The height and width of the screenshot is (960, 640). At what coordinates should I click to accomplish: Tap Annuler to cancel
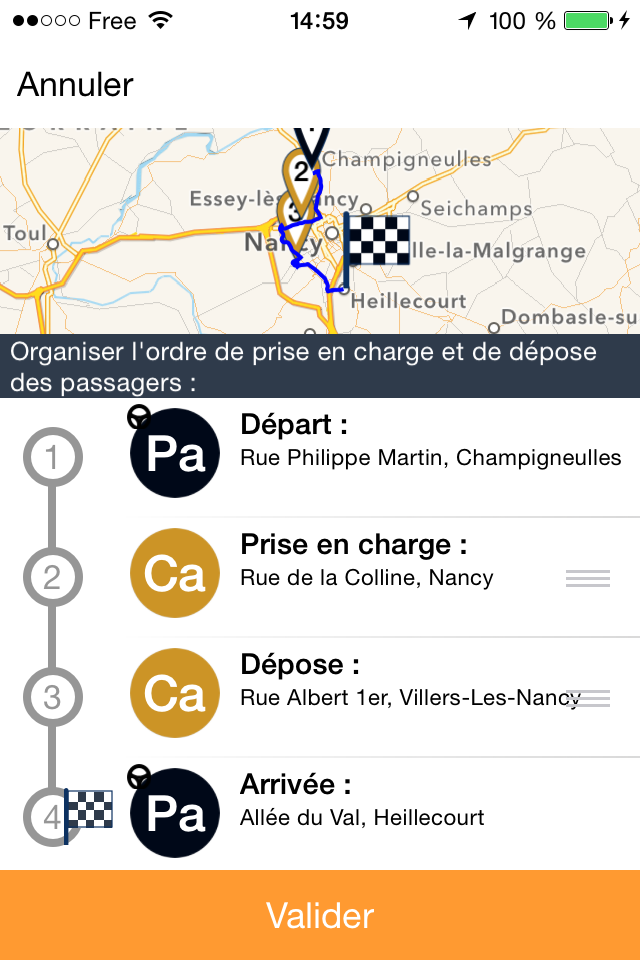click(75, 85)
